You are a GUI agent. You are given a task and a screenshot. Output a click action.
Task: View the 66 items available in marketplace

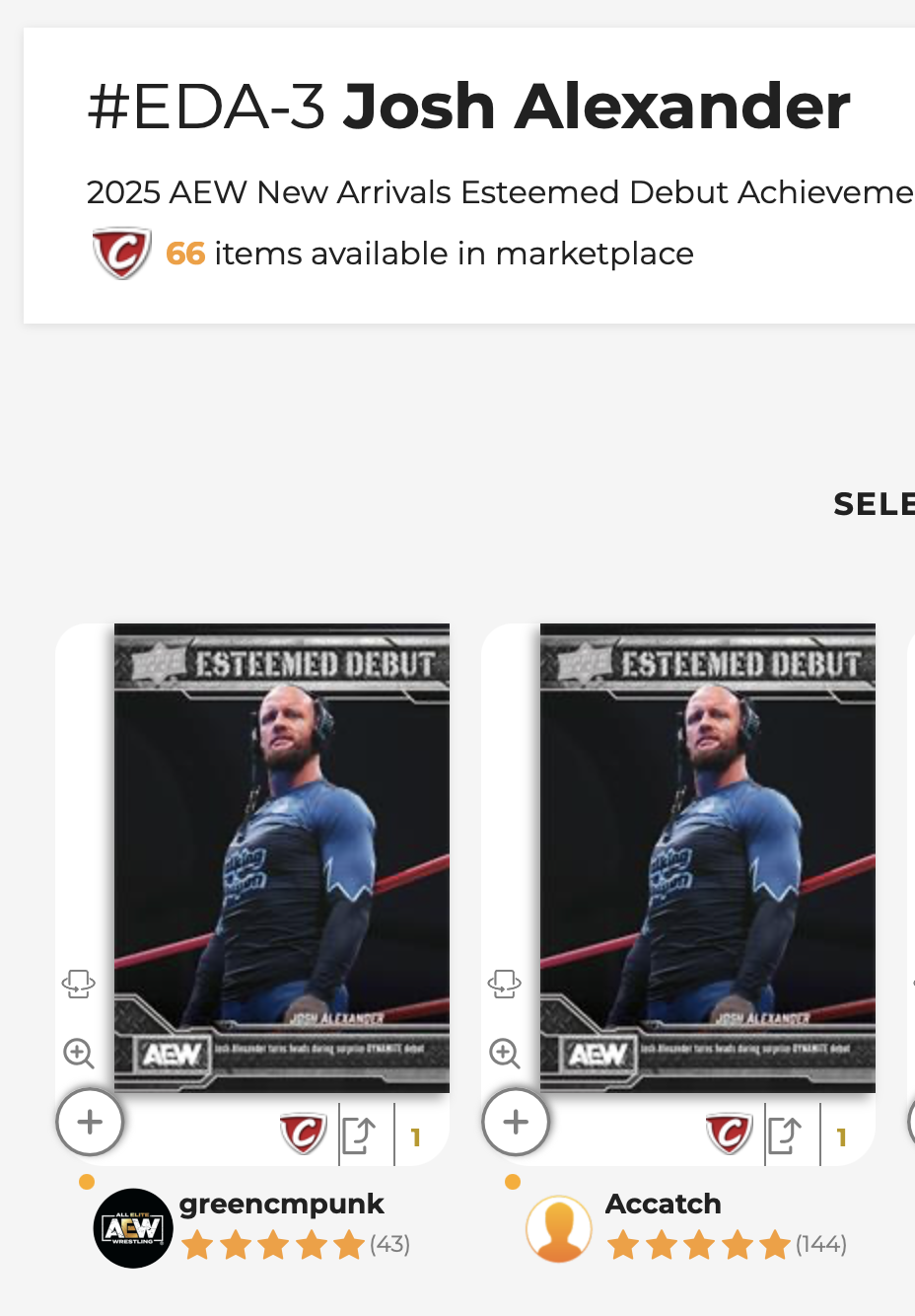click(x=429, y=254)
